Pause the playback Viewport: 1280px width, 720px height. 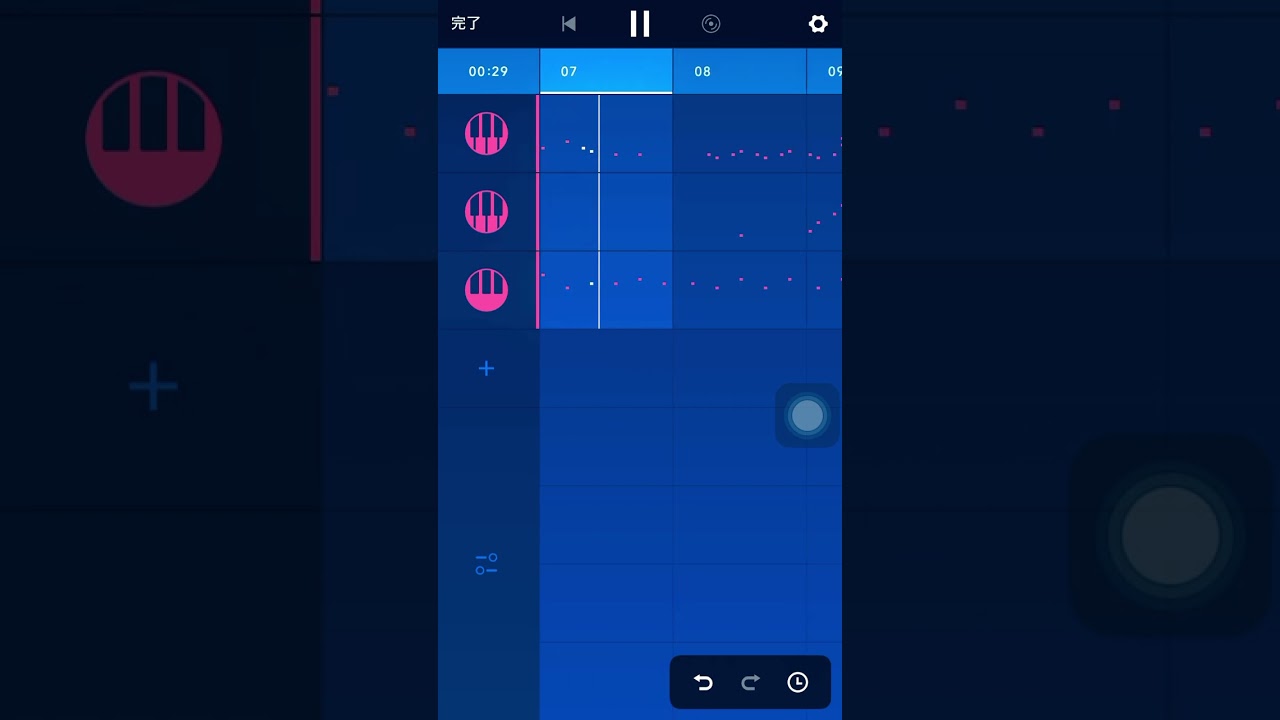pyautogui.click(x=640, y=24)
